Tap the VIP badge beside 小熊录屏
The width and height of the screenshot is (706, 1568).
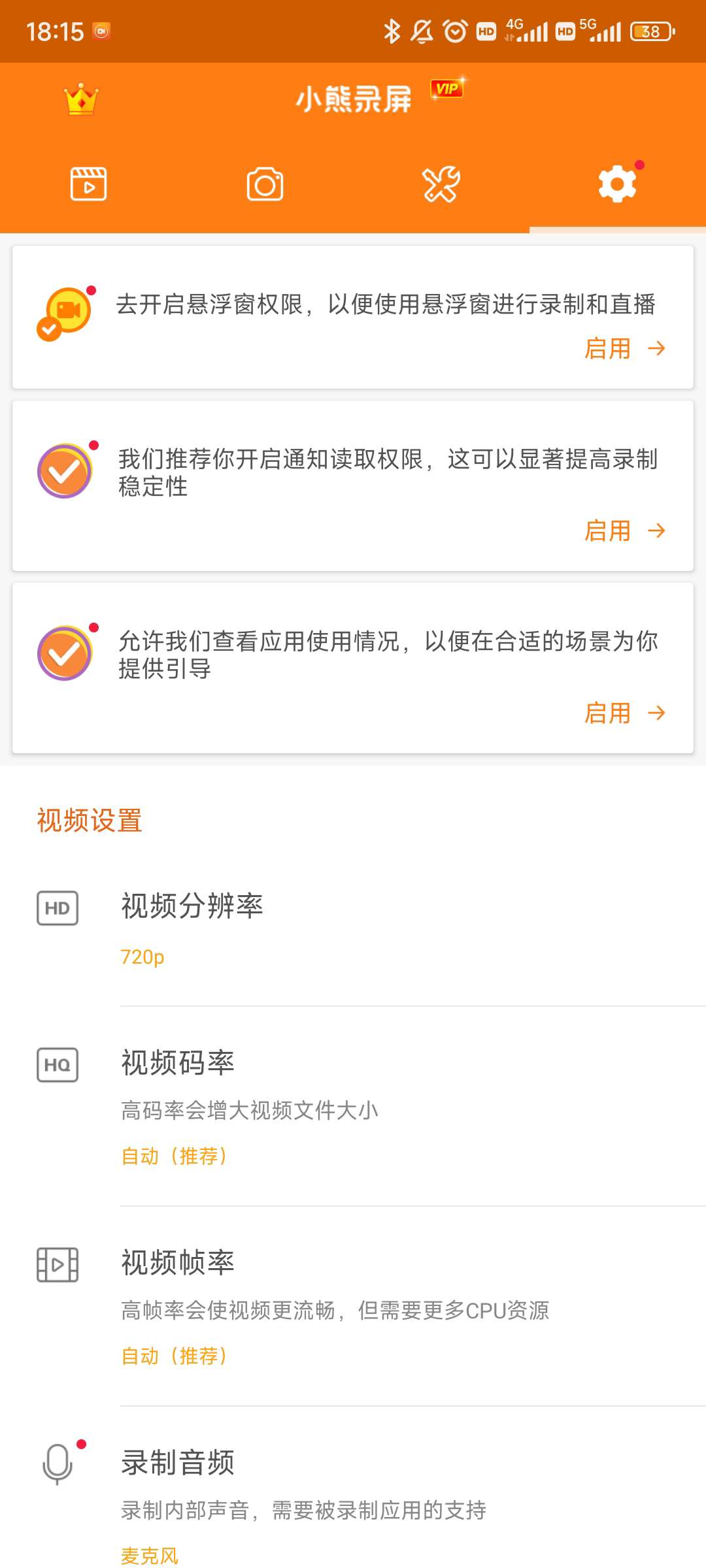coord(448,88)
